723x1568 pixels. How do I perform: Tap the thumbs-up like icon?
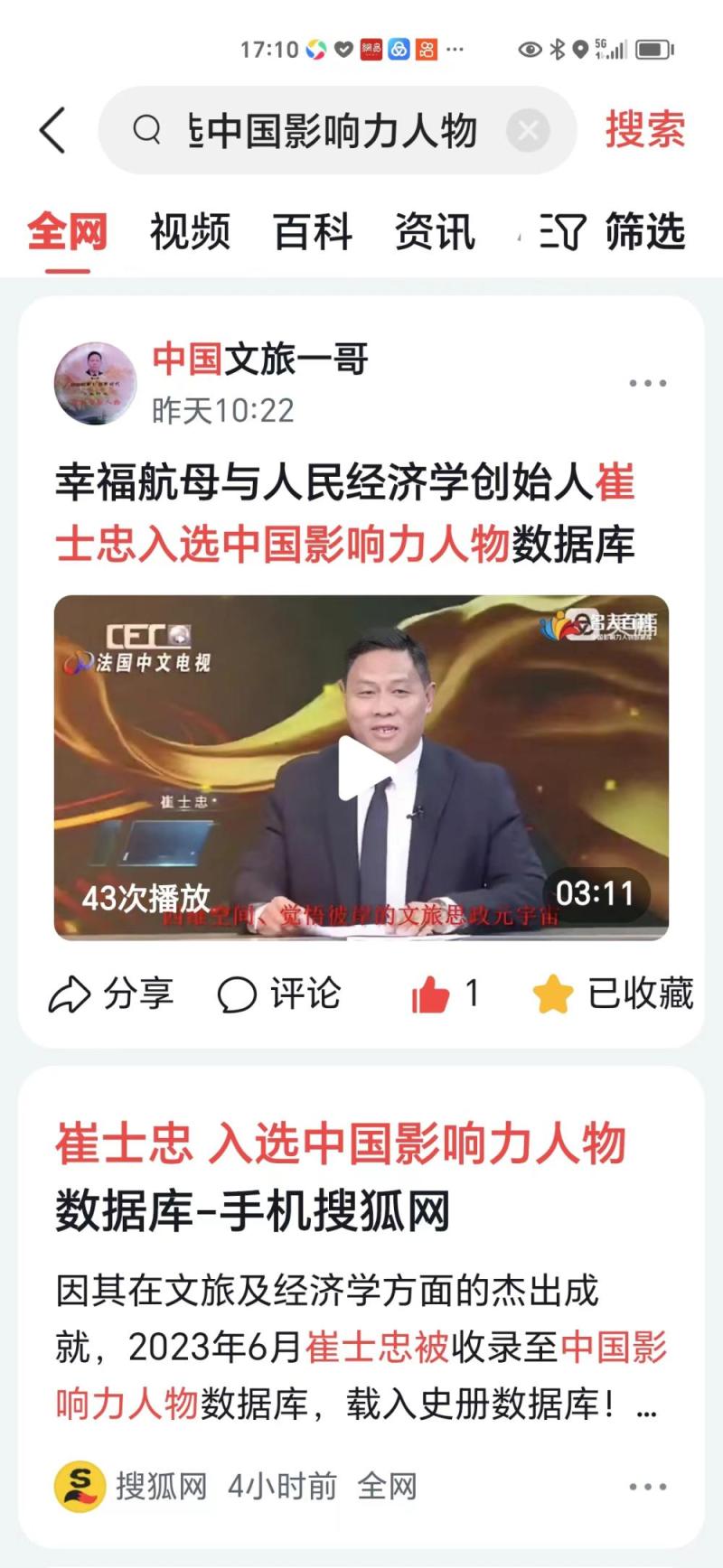point(431,994)
